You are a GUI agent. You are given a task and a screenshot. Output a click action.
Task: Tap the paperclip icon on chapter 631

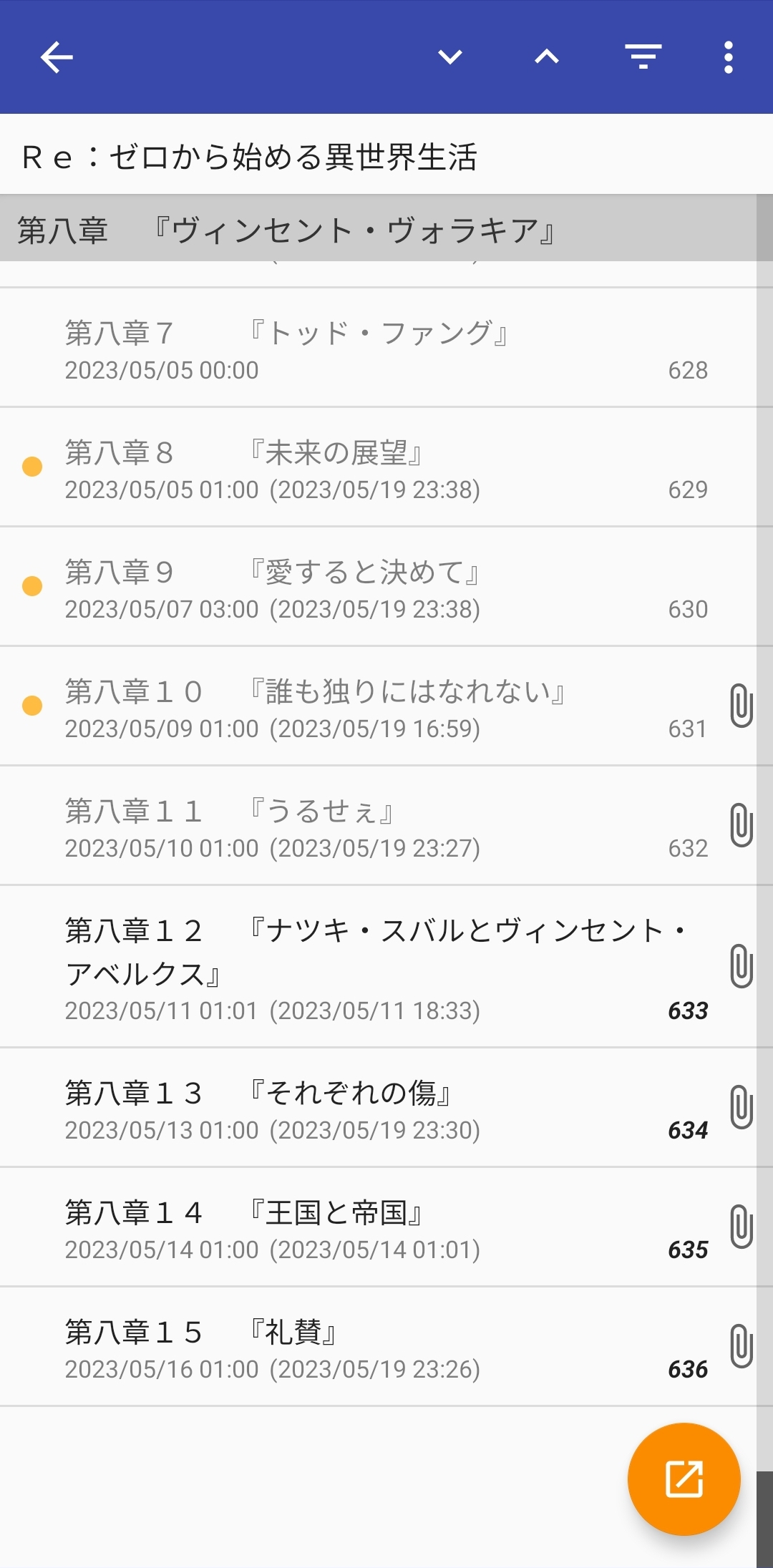(x=742, y=706)
